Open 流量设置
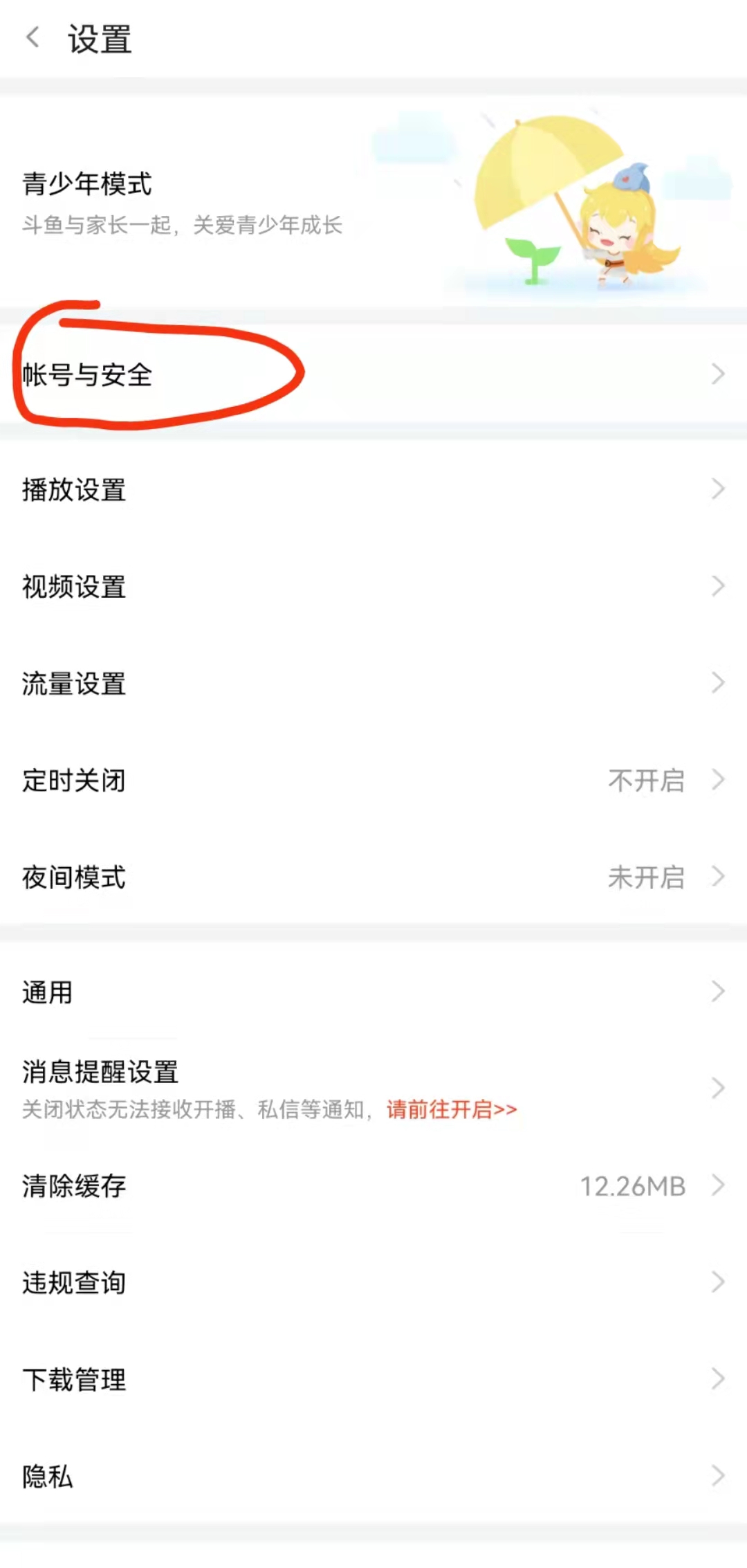 [373, 684]
